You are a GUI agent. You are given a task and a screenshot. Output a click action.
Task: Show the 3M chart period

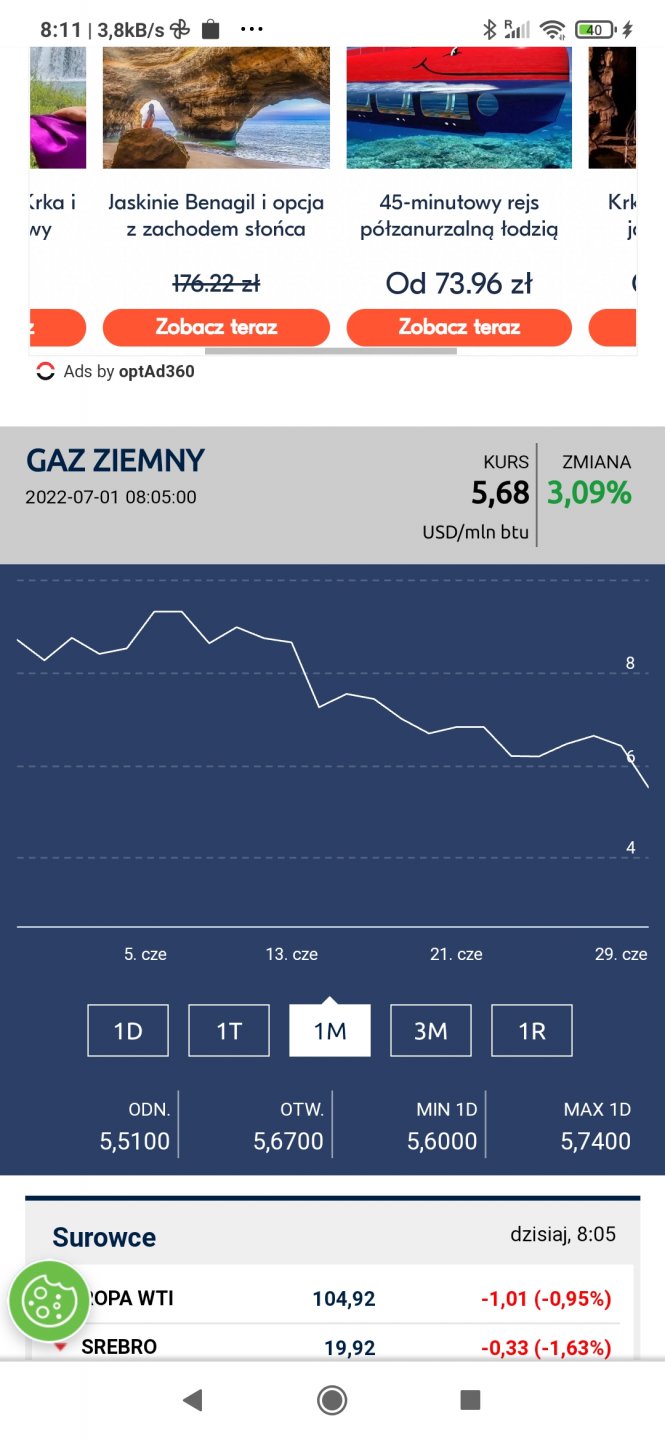(431, 1031)
